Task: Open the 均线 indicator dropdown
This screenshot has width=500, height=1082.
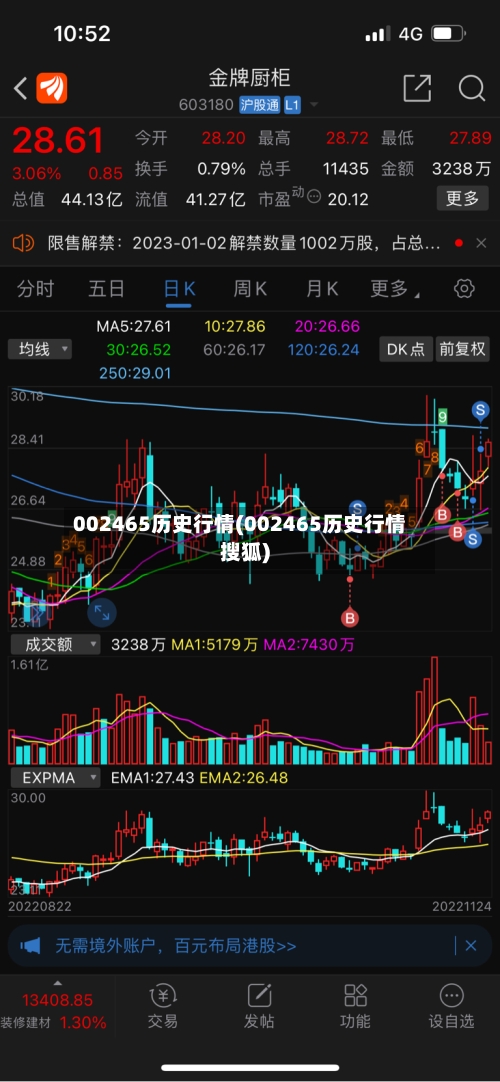Action: pyautogui.click(x=40, y=349)
